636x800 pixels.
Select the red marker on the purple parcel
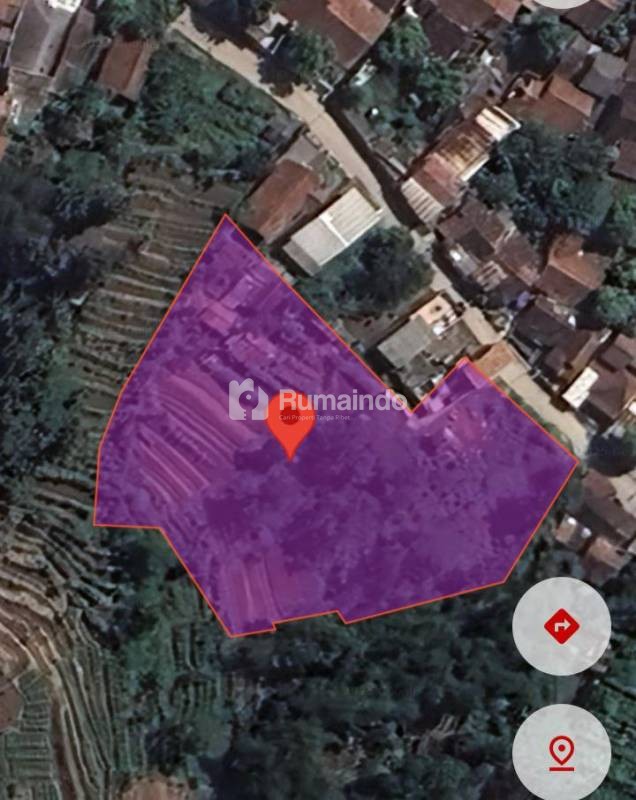coord(289,422)
